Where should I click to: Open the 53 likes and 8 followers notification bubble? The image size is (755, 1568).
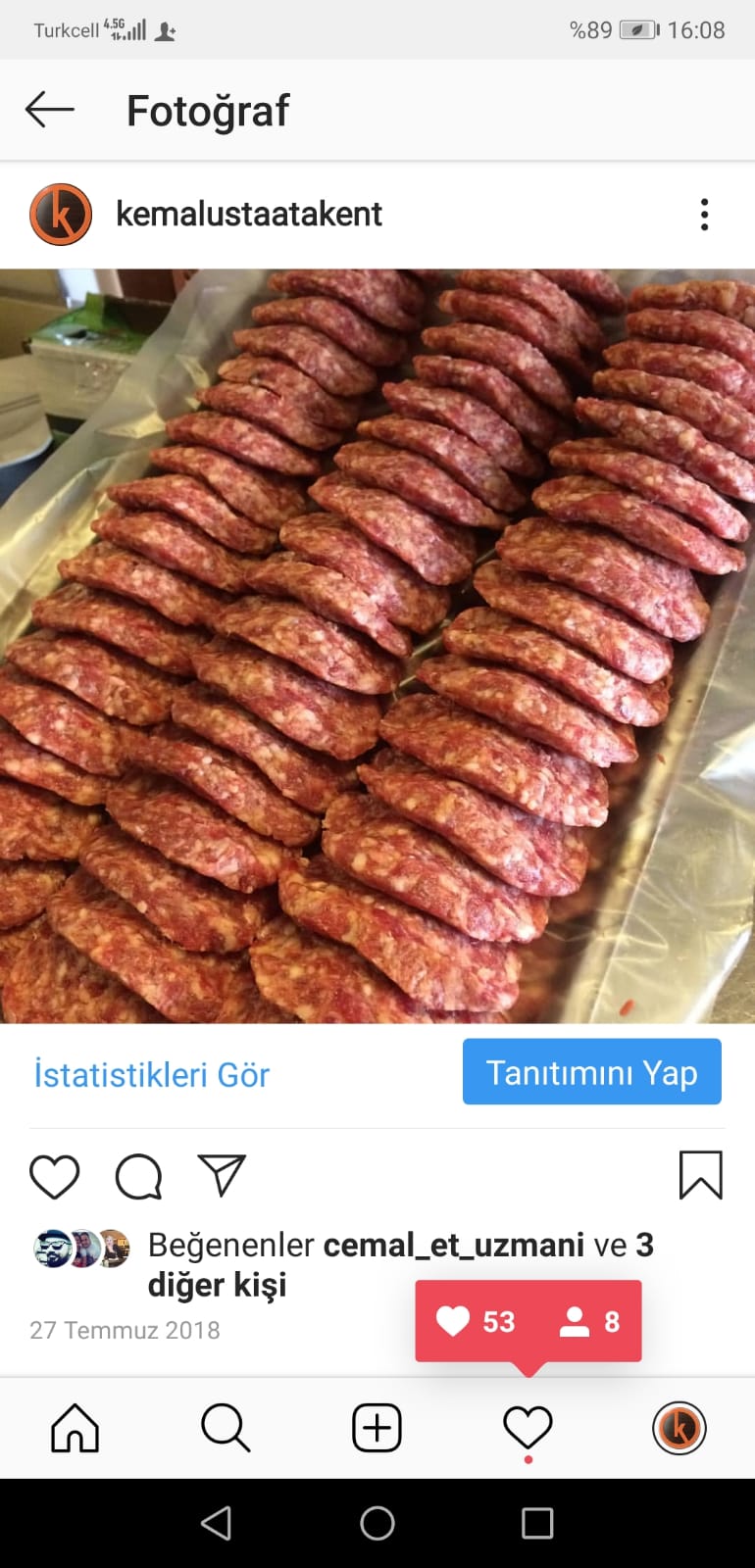point(528,1321)
